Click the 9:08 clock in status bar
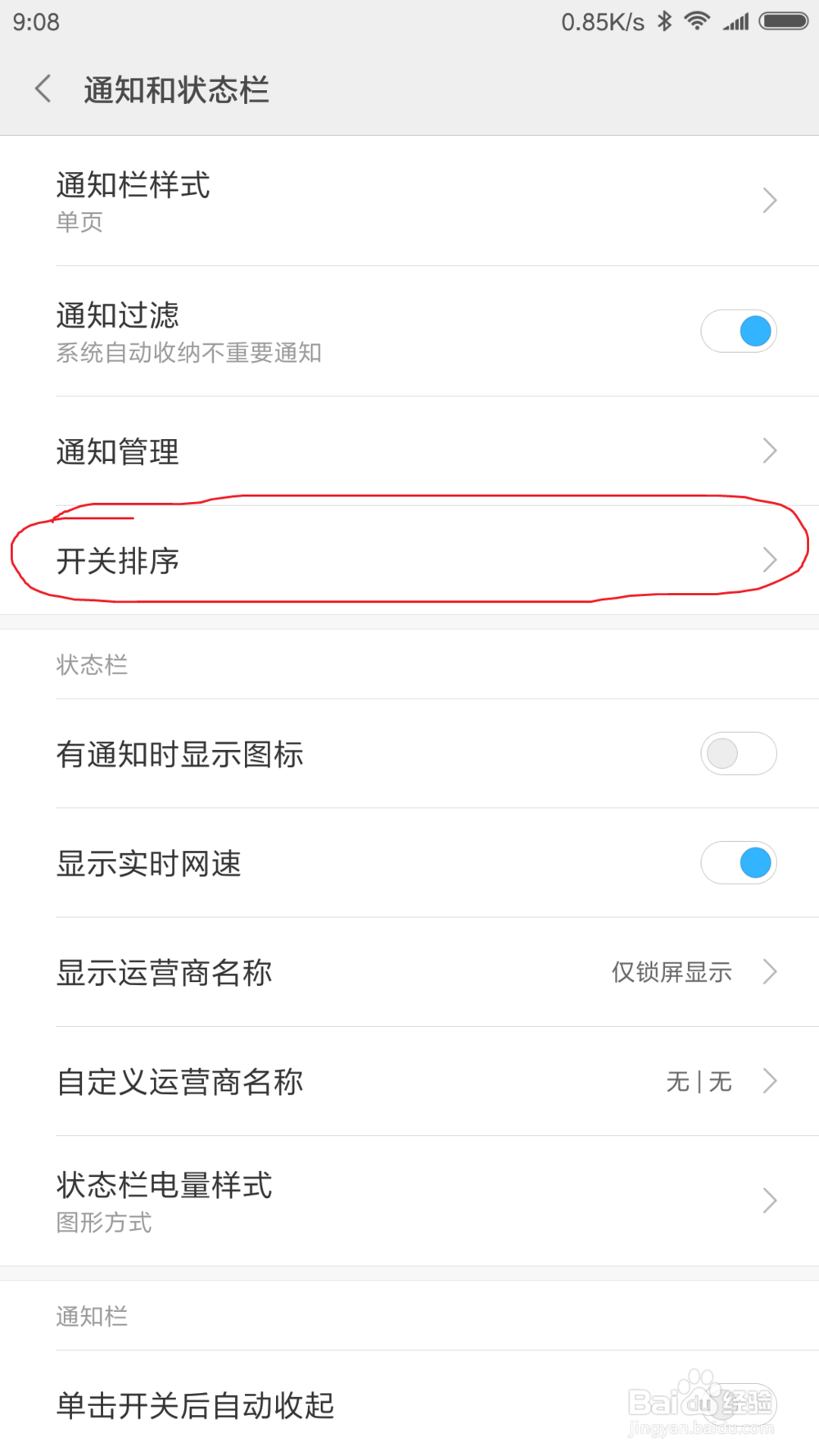819x1456 pixels. click(x=34, y=22)
